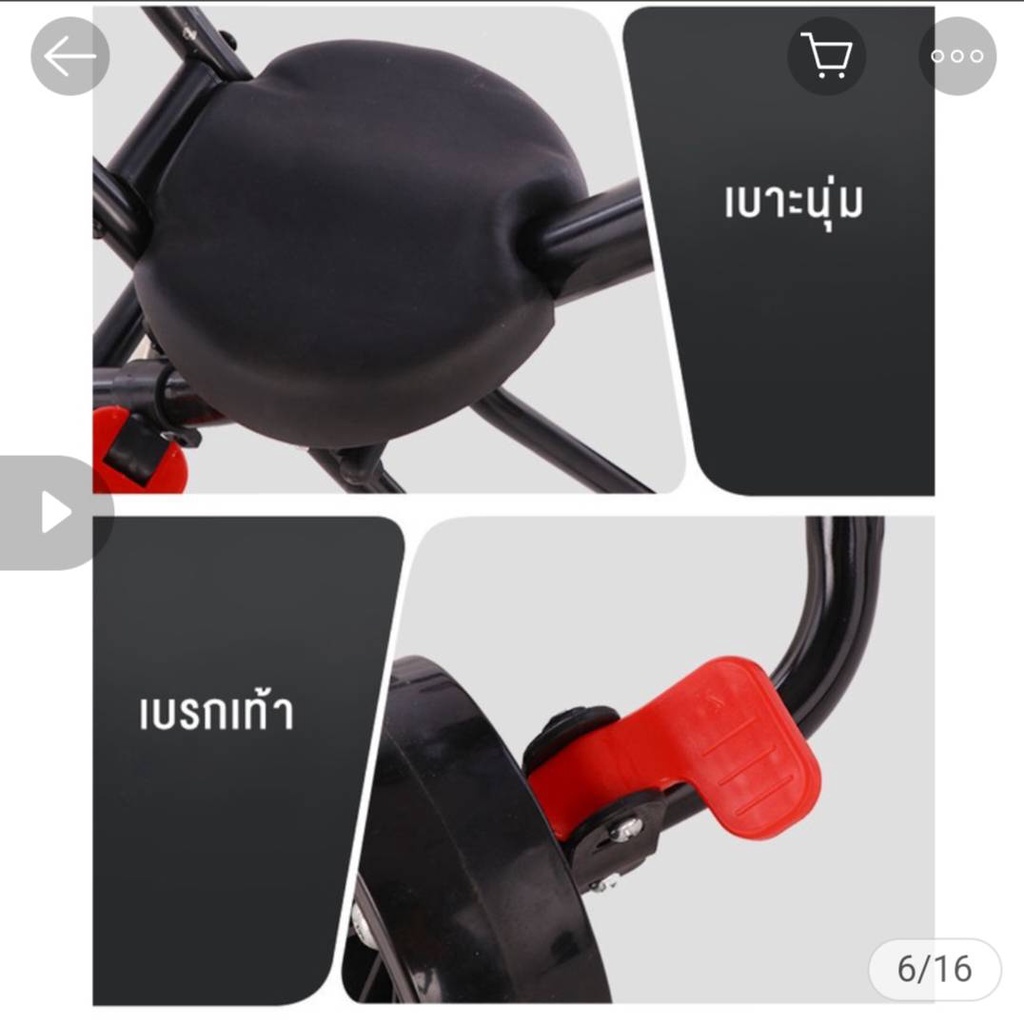Image resolution: width=1024 pixels, height=1024 pixels.
Task: Go back using the arrow button
Action: point(70,56)
